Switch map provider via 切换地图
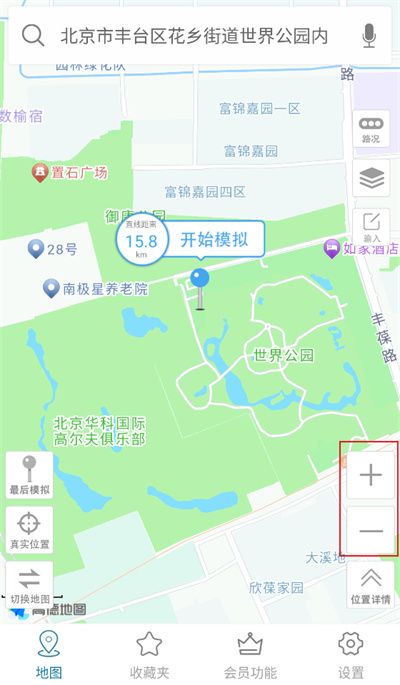This screenshot has height=685, width=400. (29, 585)
